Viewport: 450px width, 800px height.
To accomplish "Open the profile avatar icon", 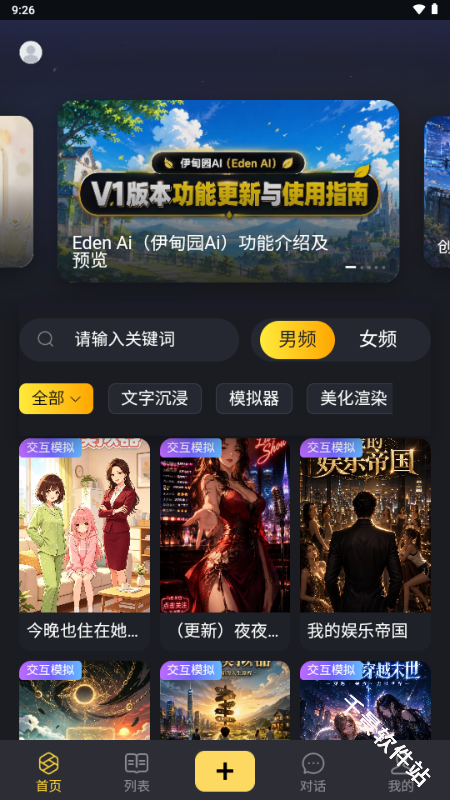I will pos(31,52).
